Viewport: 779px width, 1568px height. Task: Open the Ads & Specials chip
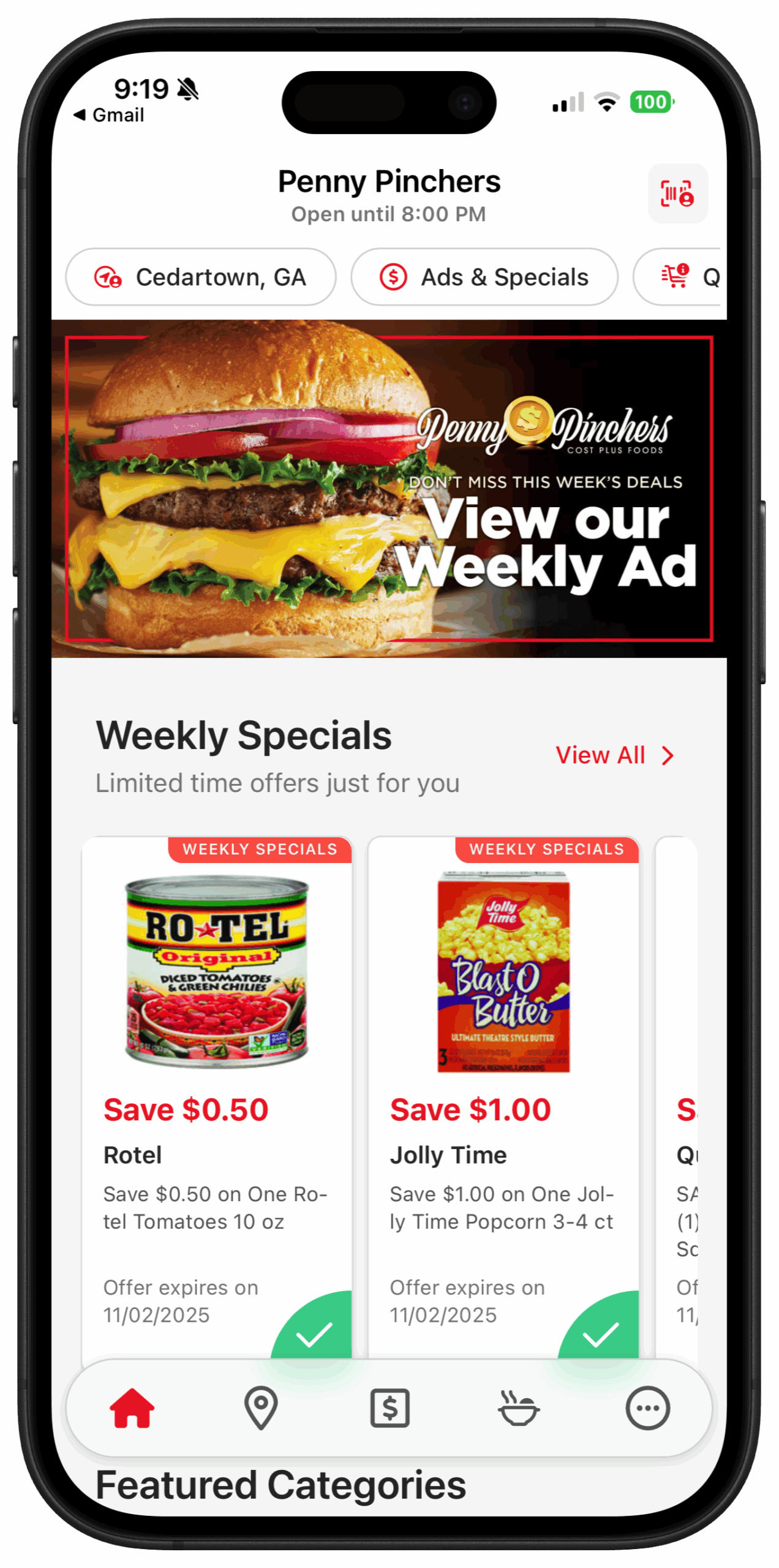pyautogui.click(x=484, y=277)
